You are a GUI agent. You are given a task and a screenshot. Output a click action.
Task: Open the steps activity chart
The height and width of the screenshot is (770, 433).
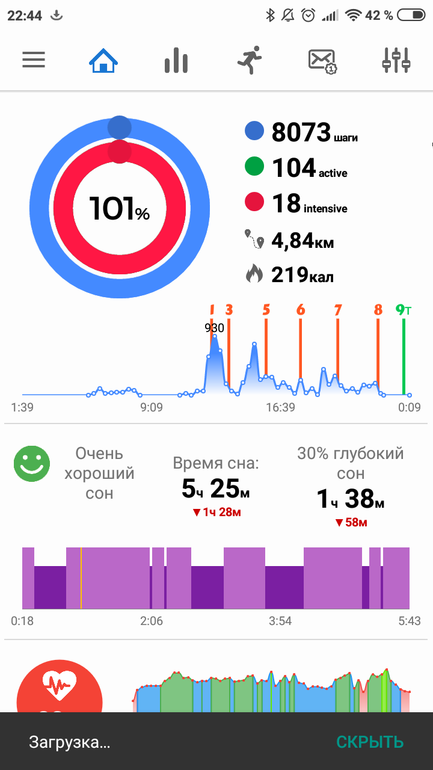coord(216,358)
